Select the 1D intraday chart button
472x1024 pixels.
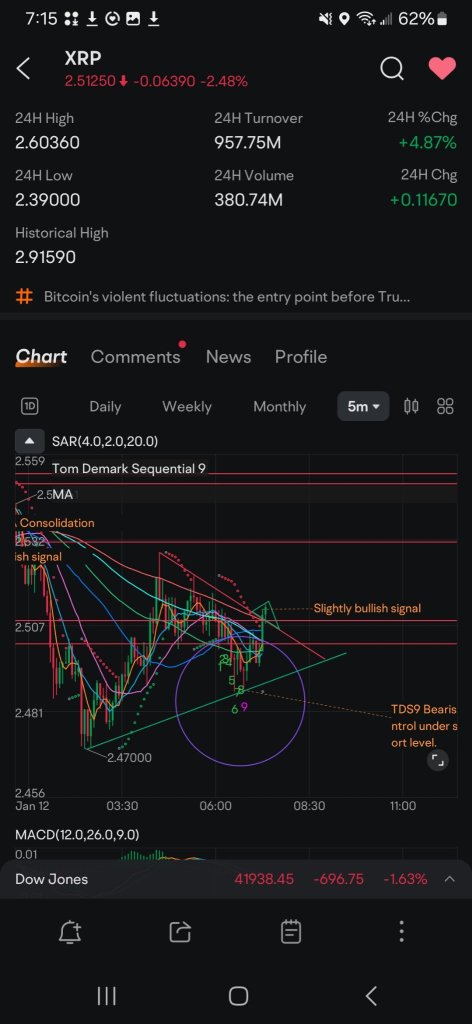click(x=30, y=406)
